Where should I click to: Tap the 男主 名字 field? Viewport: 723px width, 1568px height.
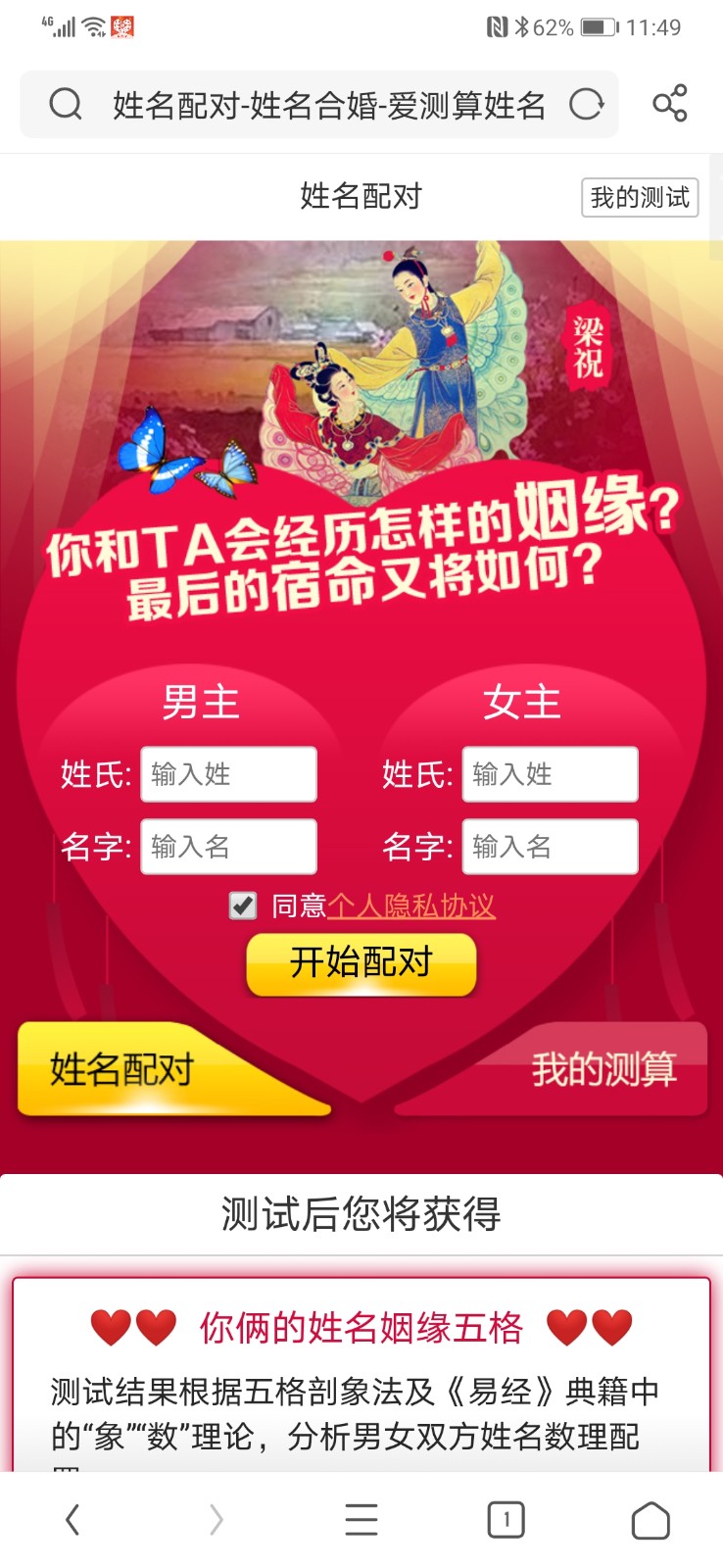tap(228, 847)
